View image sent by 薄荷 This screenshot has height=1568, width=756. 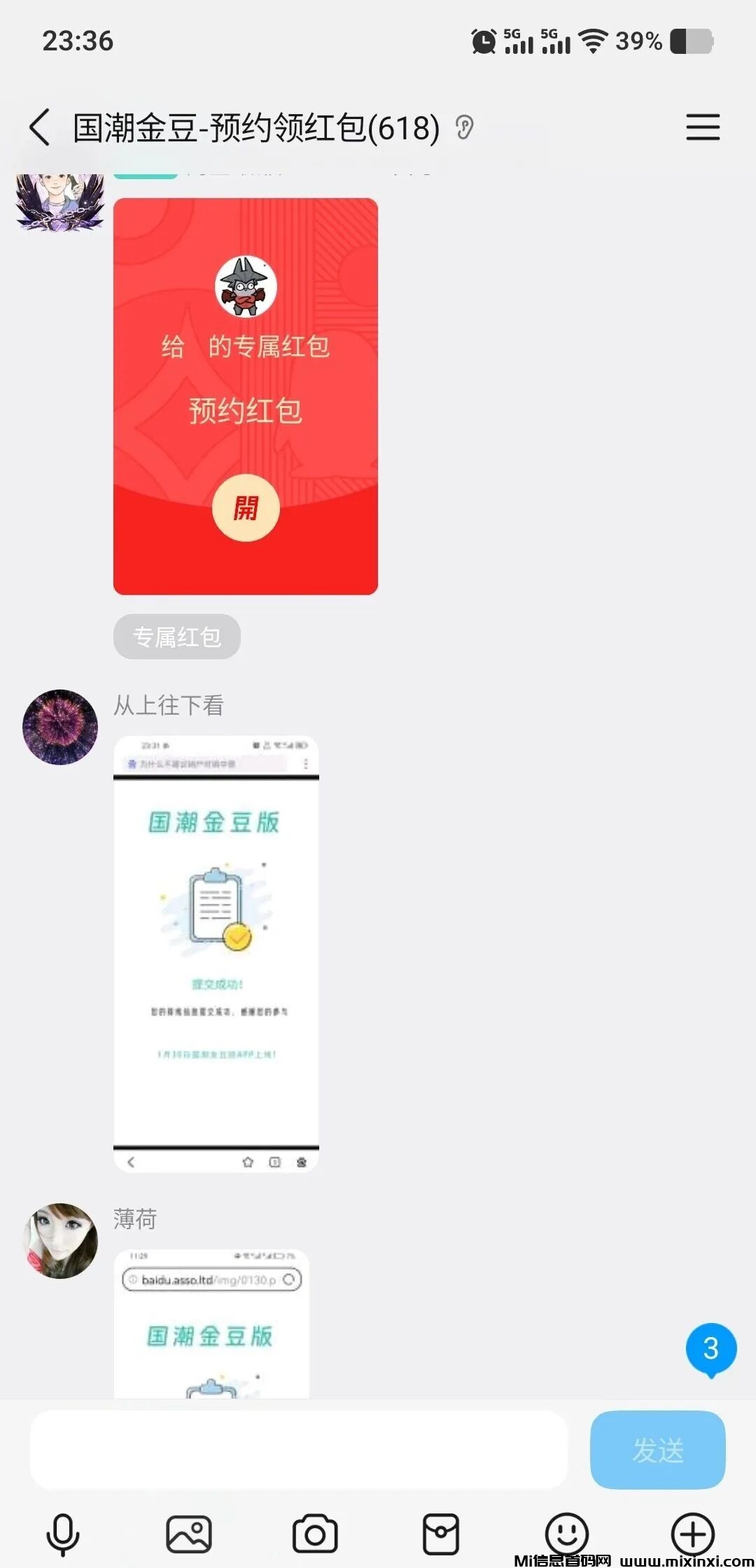pyautogui.click(x=211, y=1323)
